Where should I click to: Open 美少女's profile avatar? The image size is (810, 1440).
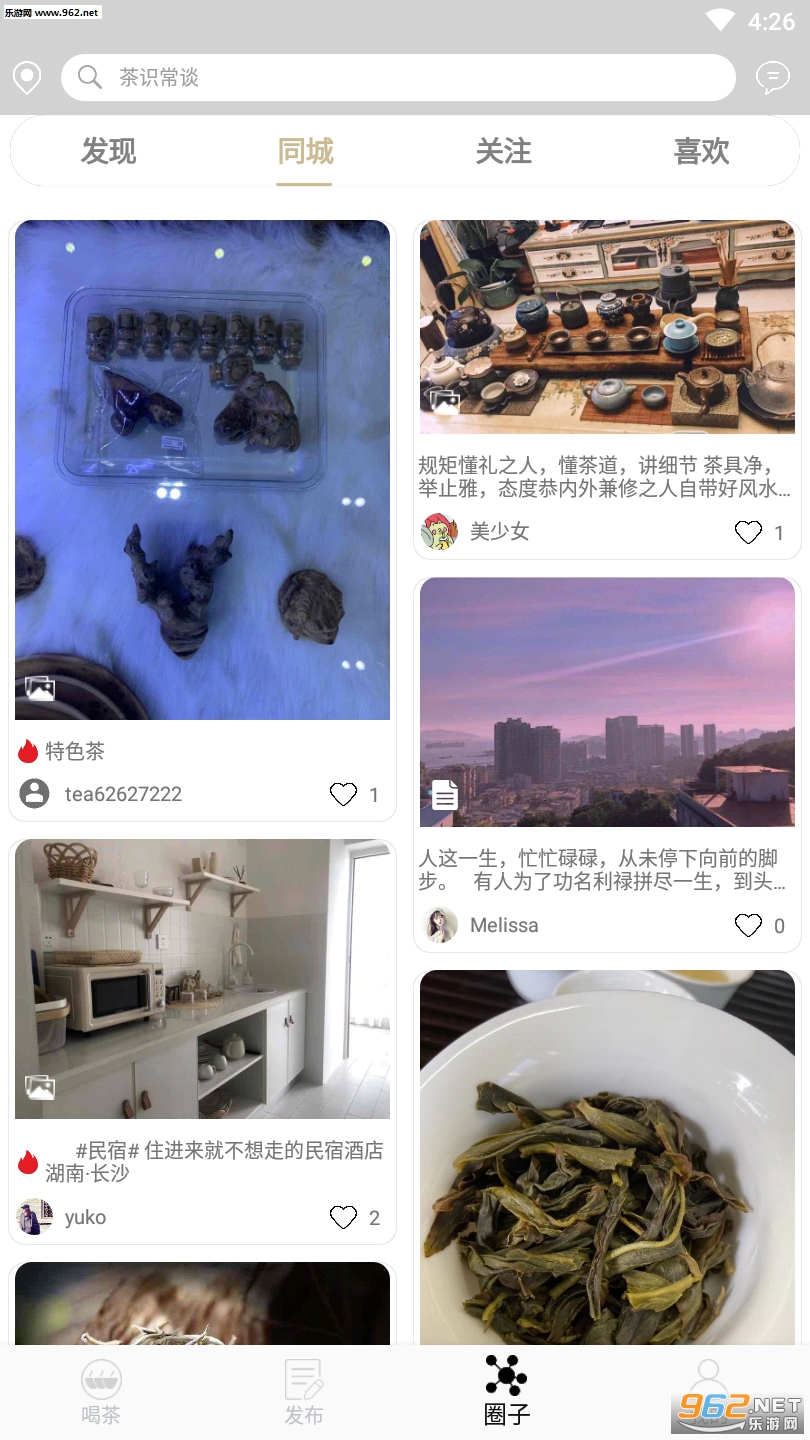click(x=439, y=531)
